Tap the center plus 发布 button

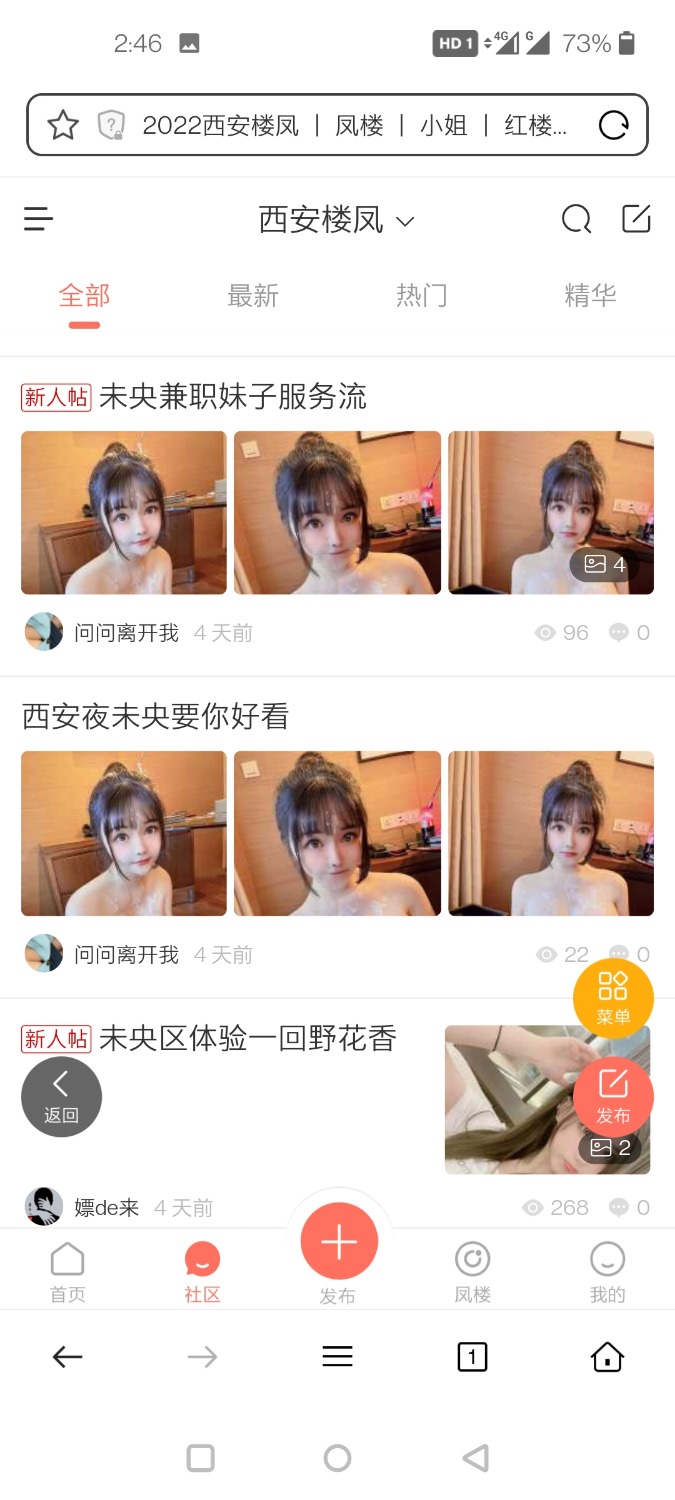pos(339,1243)
